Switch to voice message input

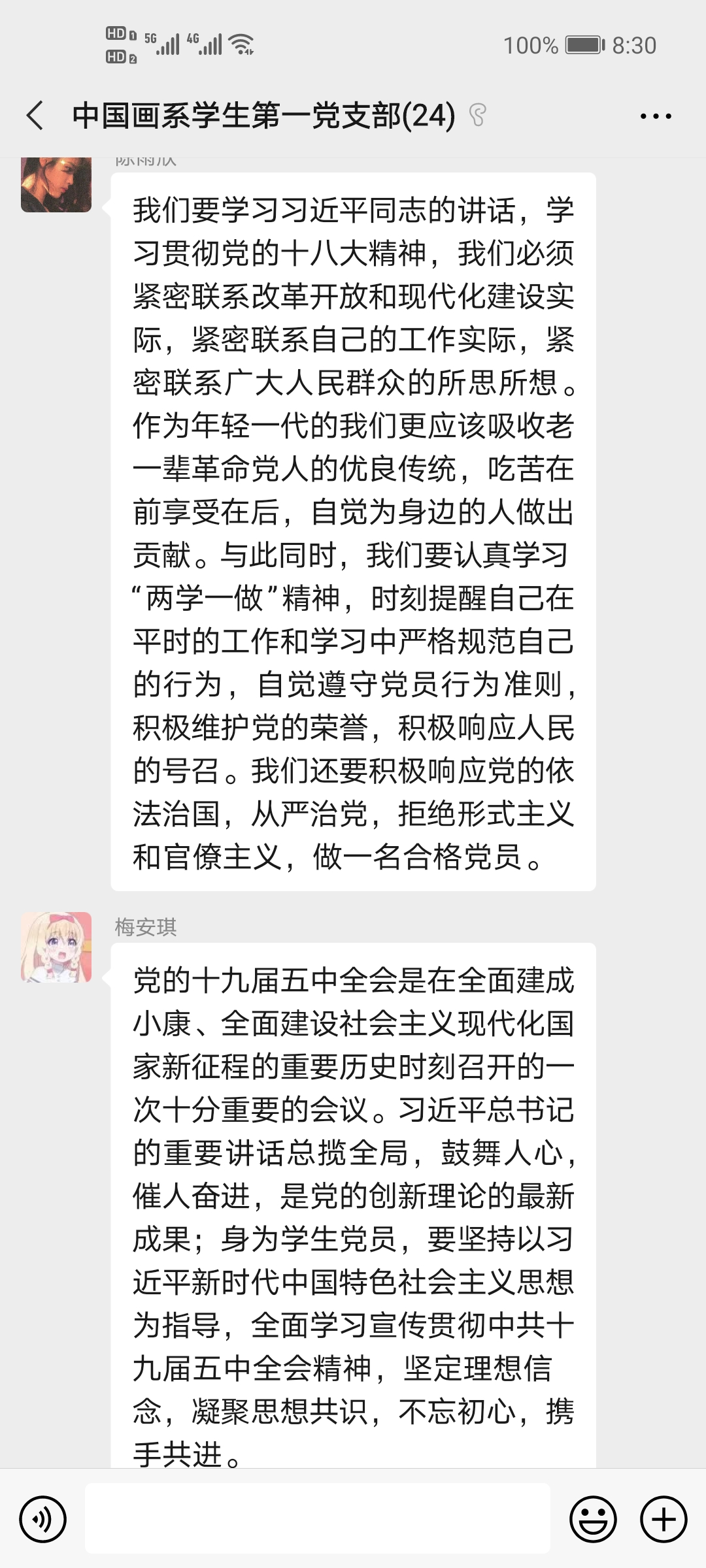coord(43,1519)
